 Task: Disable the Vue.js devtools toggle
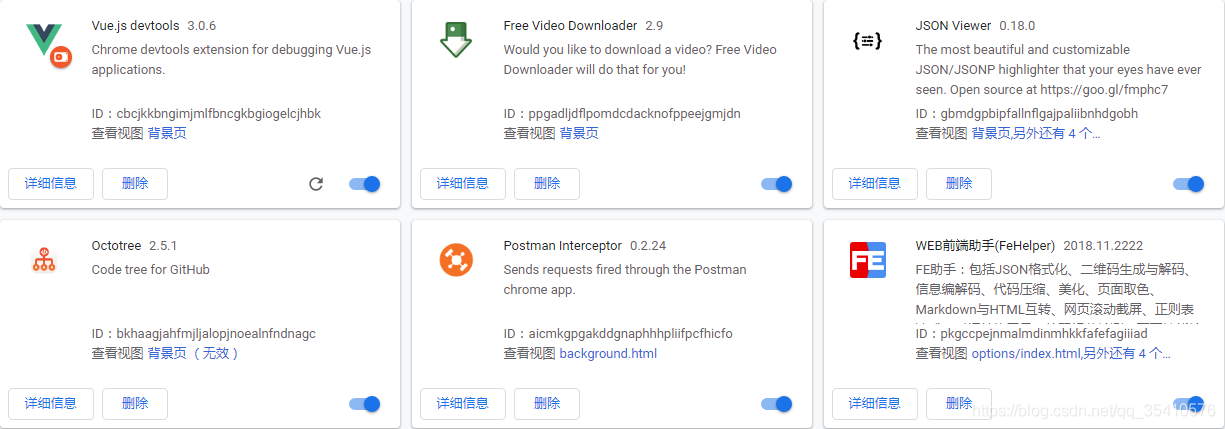coord(365,184)
